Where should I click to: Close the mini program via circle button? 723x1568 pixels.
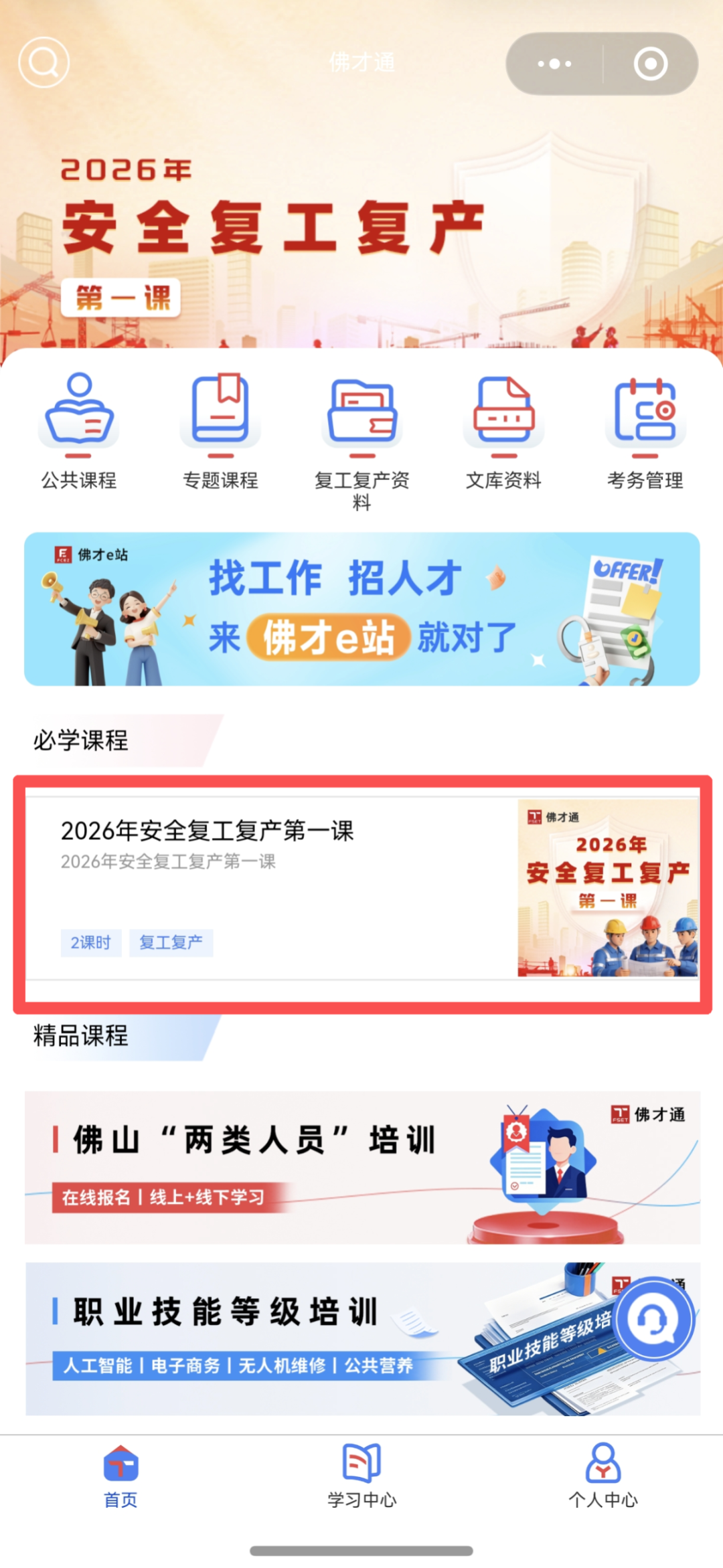[650, 64]
